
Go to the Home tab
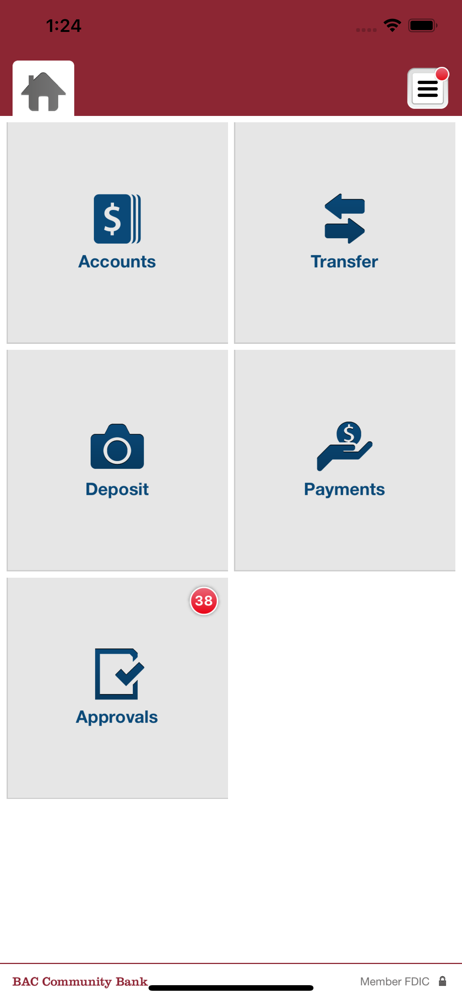43,89
